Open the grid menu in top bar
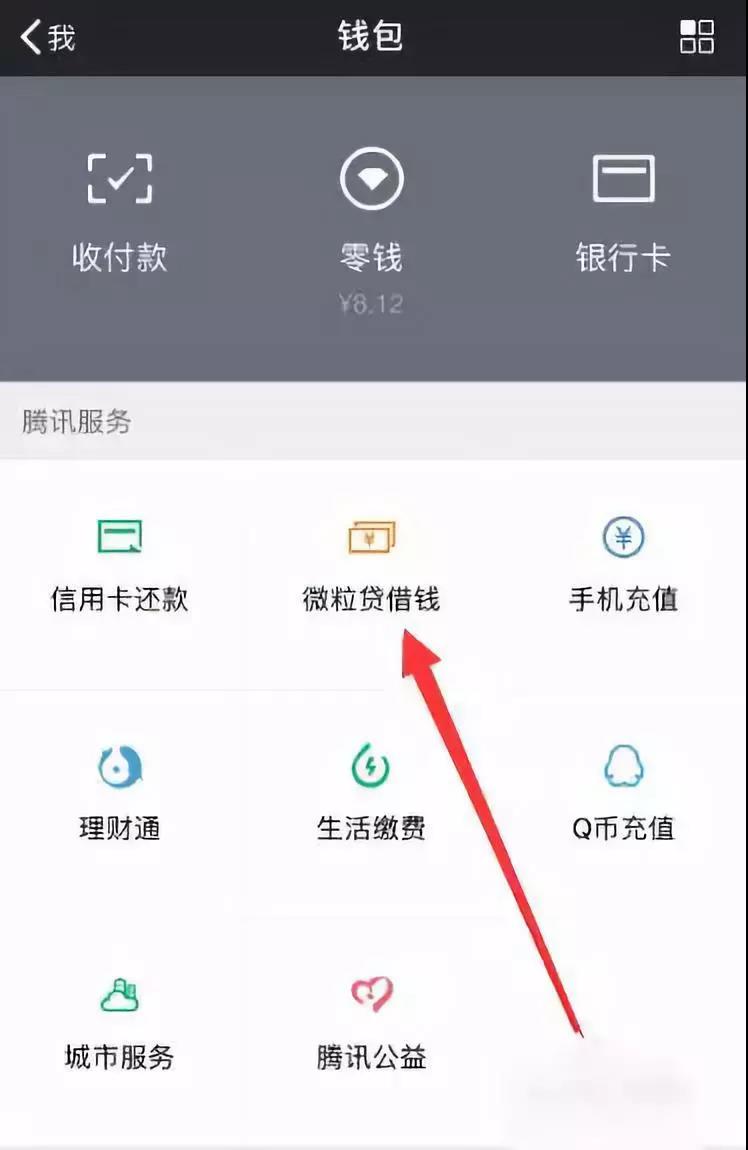Screen dimensions: 748x1150 tap(696, 37)
